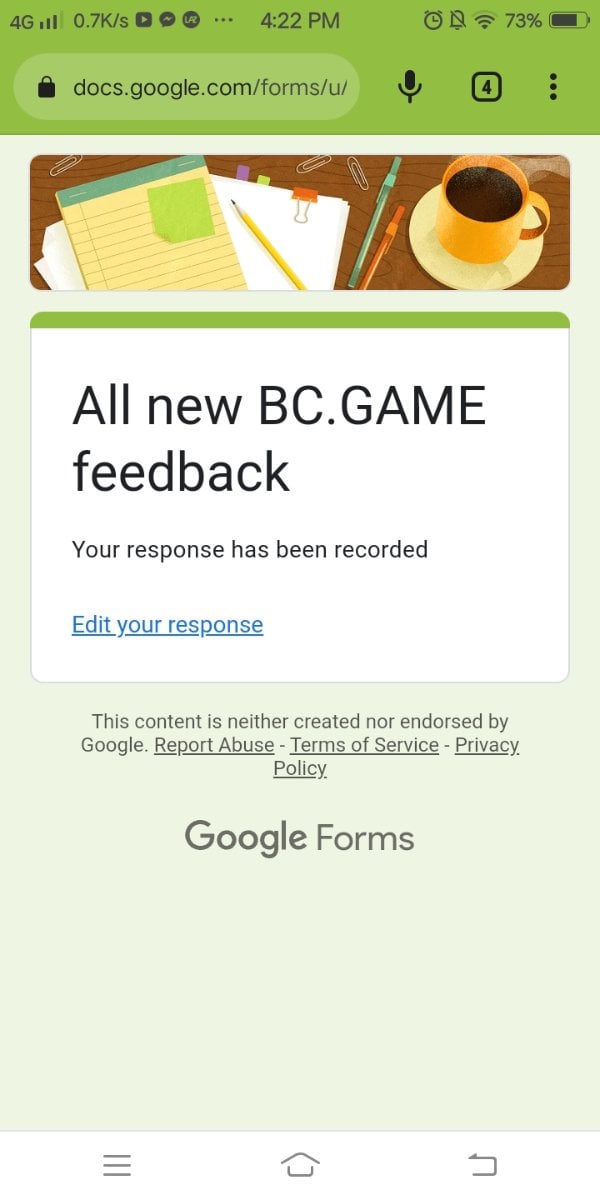Go back with the system back button
Image resolution: width=600 pixels, height=1200 pixels.
(482, 1164)
